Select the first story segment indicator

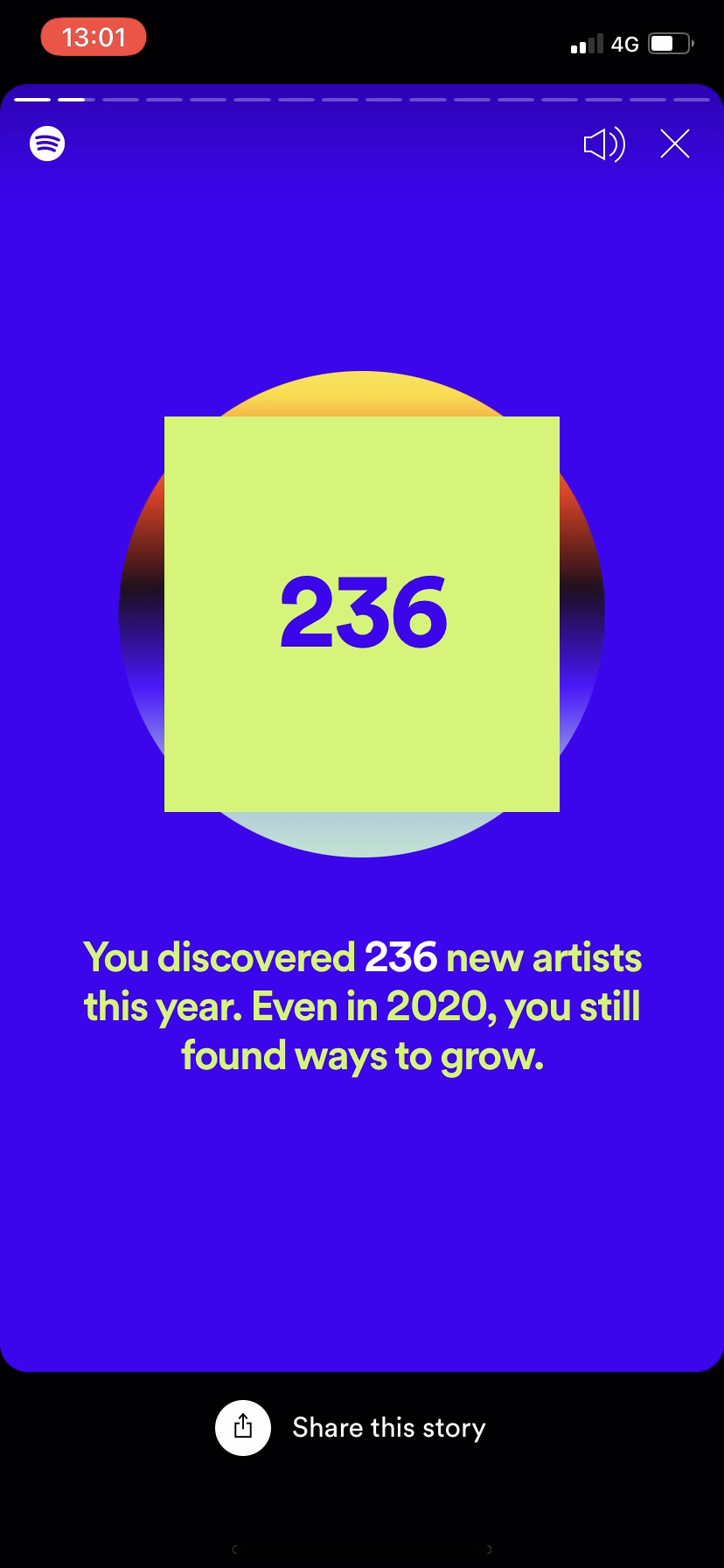(x=33, y=100)
